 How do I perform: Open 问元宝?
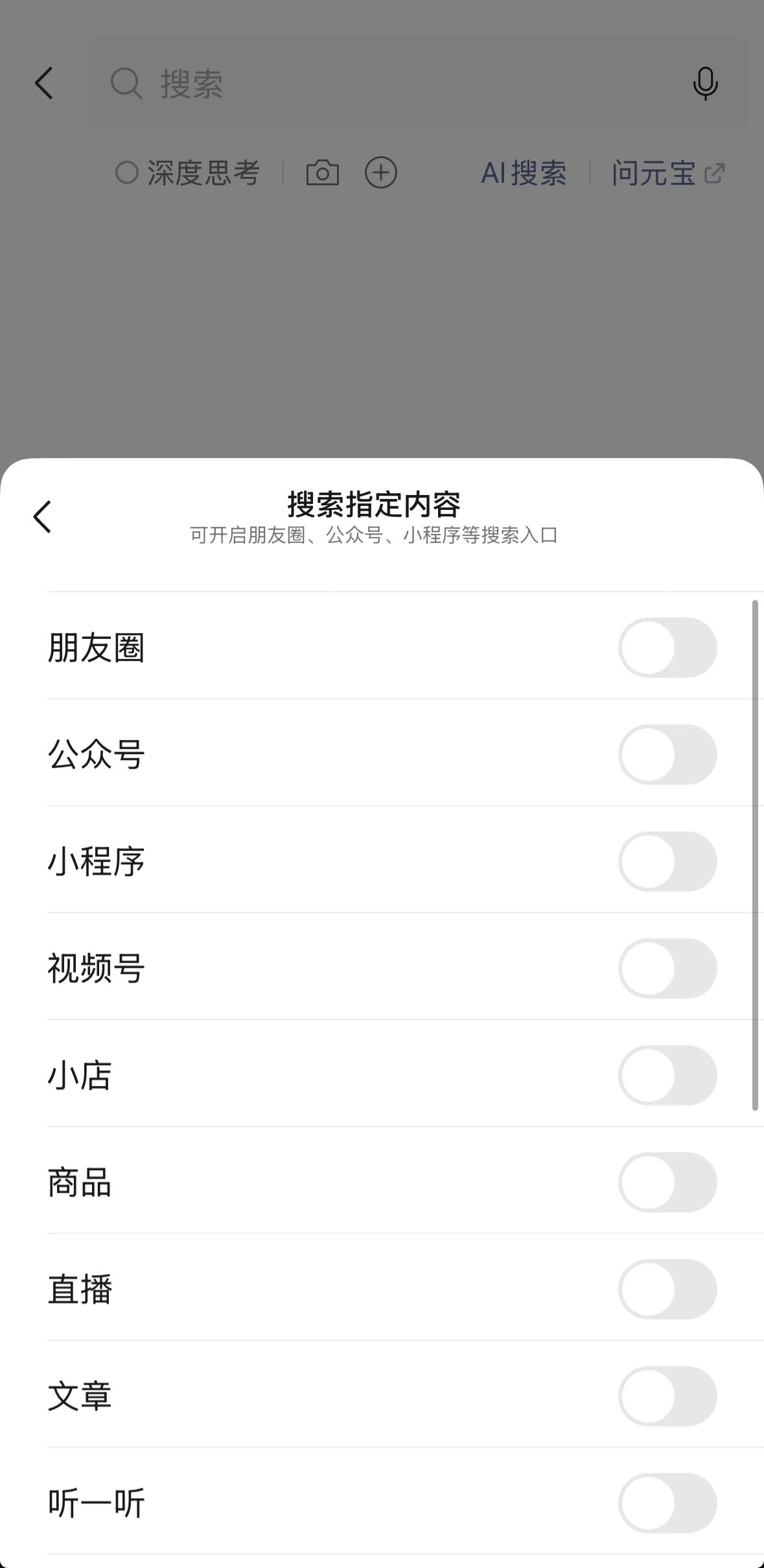tap(653, 172)
